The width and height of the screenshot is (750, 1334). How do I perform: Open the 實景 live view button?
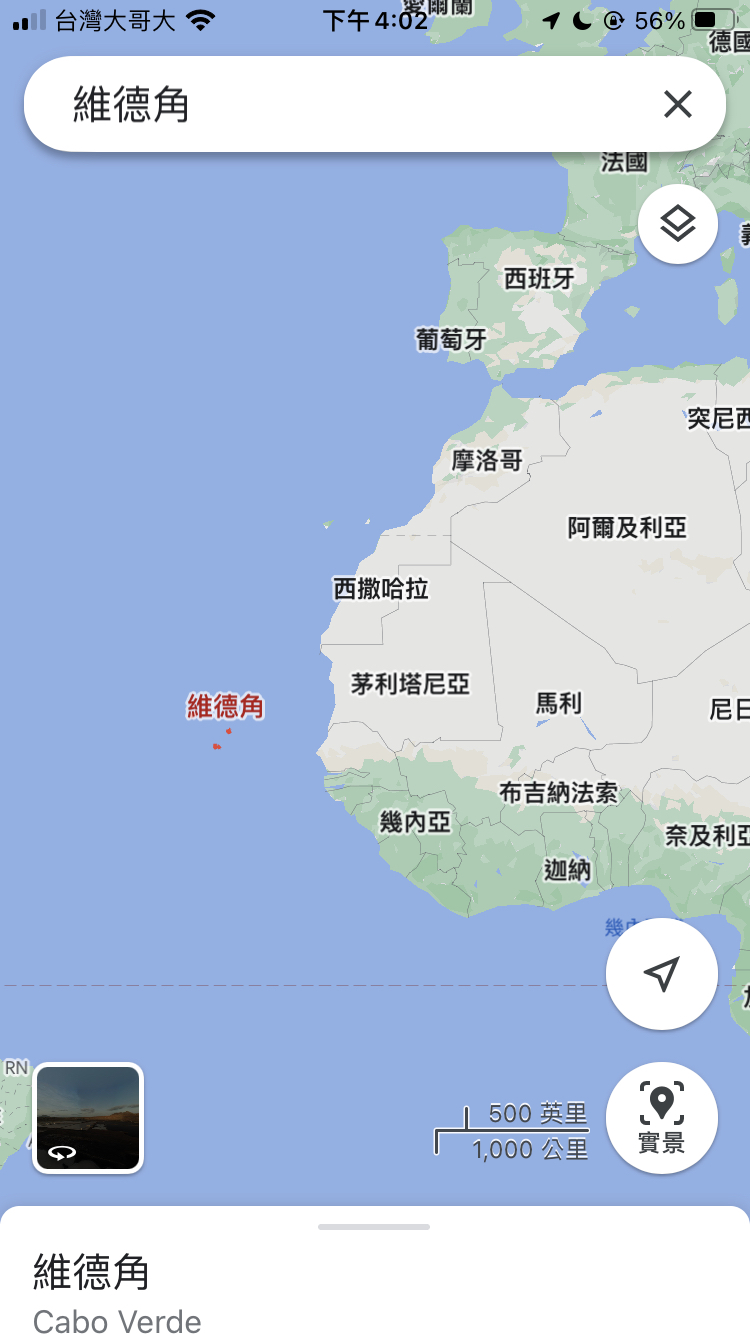point(662,1117)
